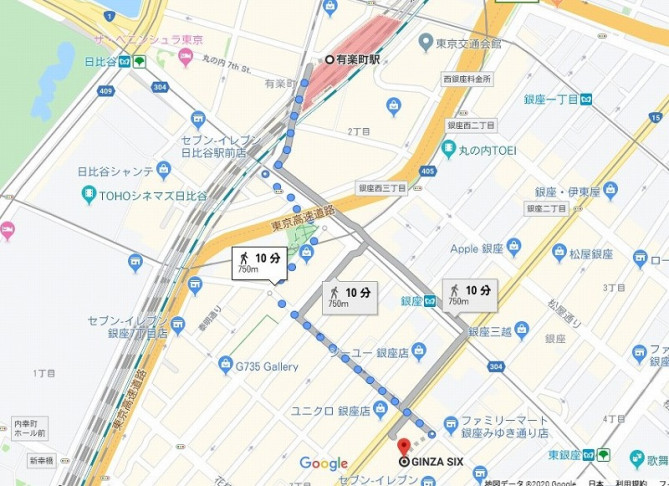Open Apple 銀座 store marker
The height and width of the screenshot is (486, 669).
[x=513, y=246]
